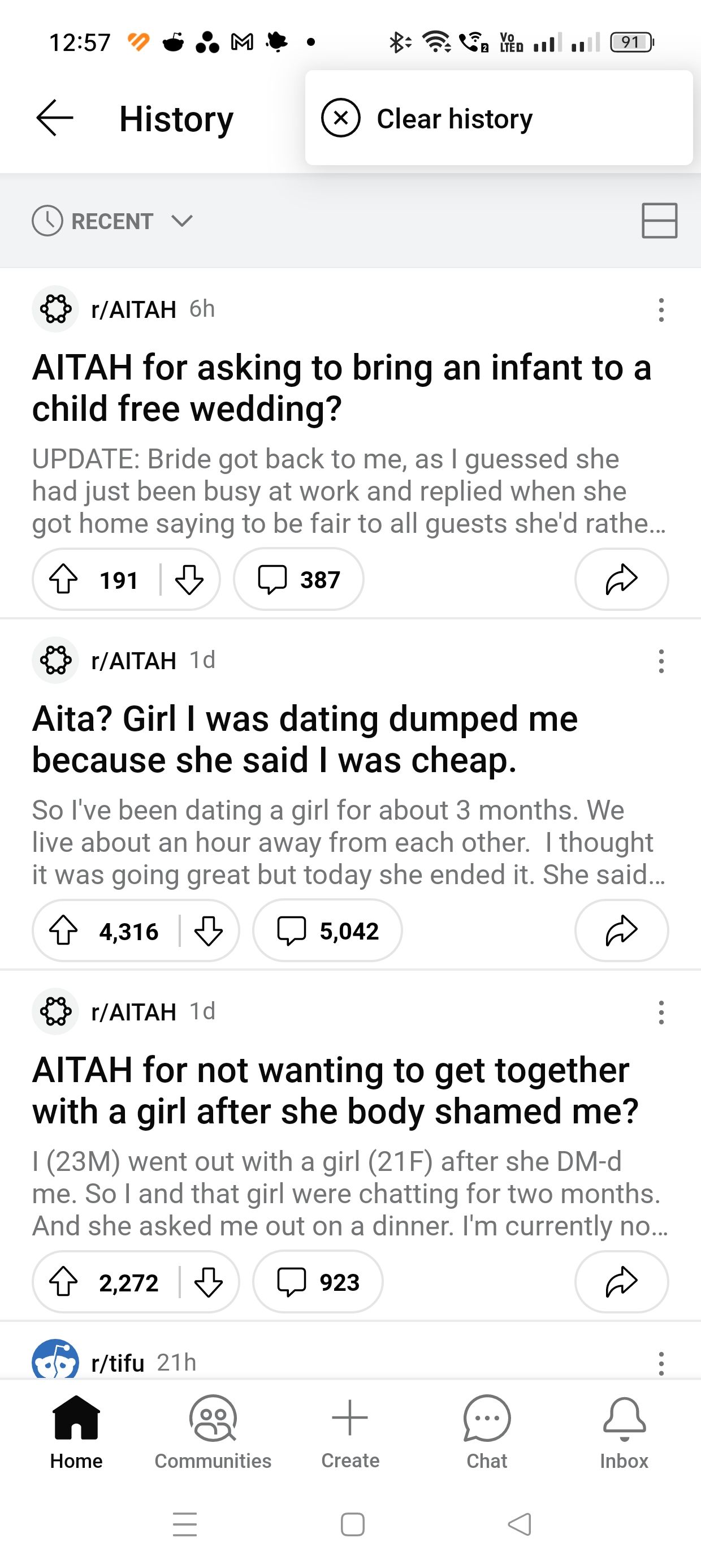
Task: View 5,042 comments on the cheap post
Action: pyautogui.click(x=327, y=931)
